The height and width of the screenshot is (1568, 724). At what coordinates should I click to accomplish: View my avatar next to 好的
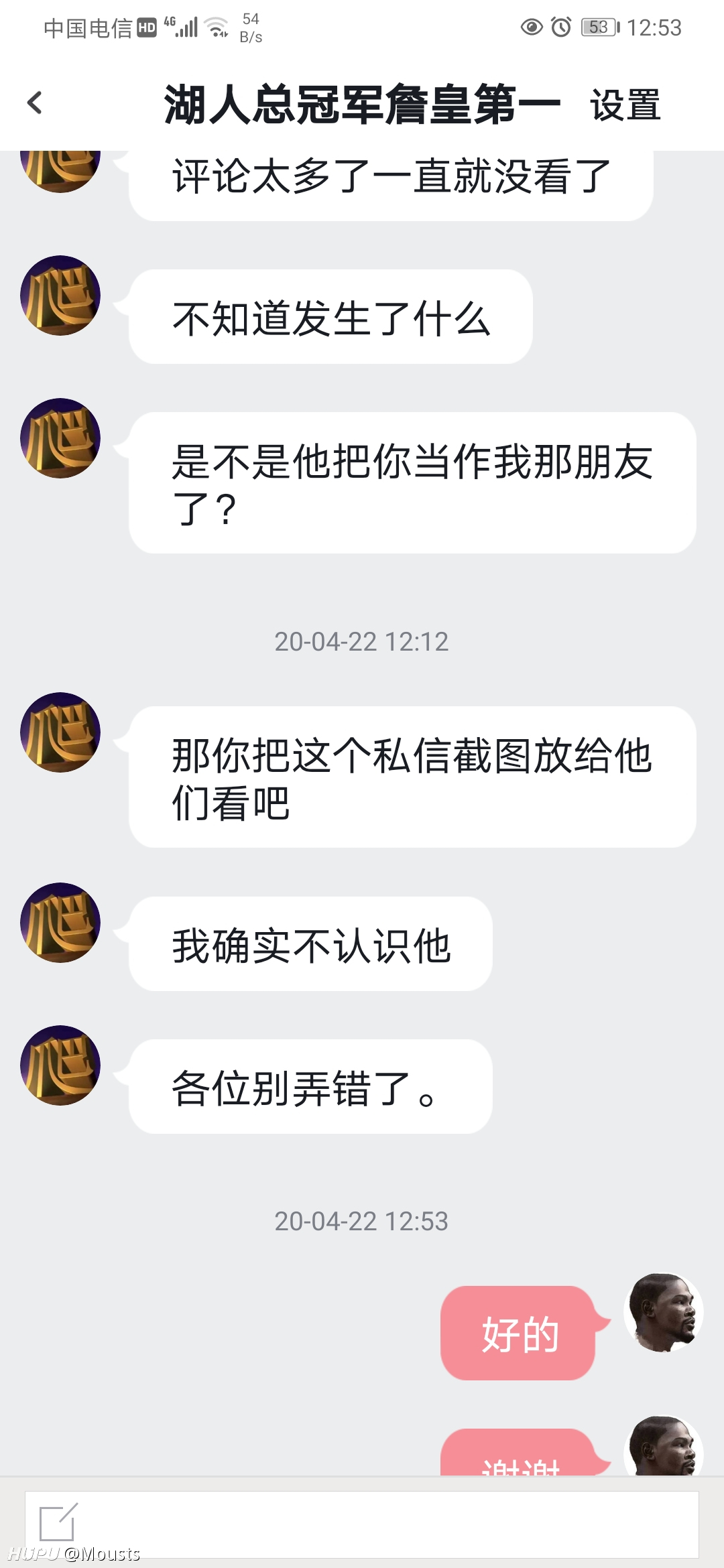663,1312
